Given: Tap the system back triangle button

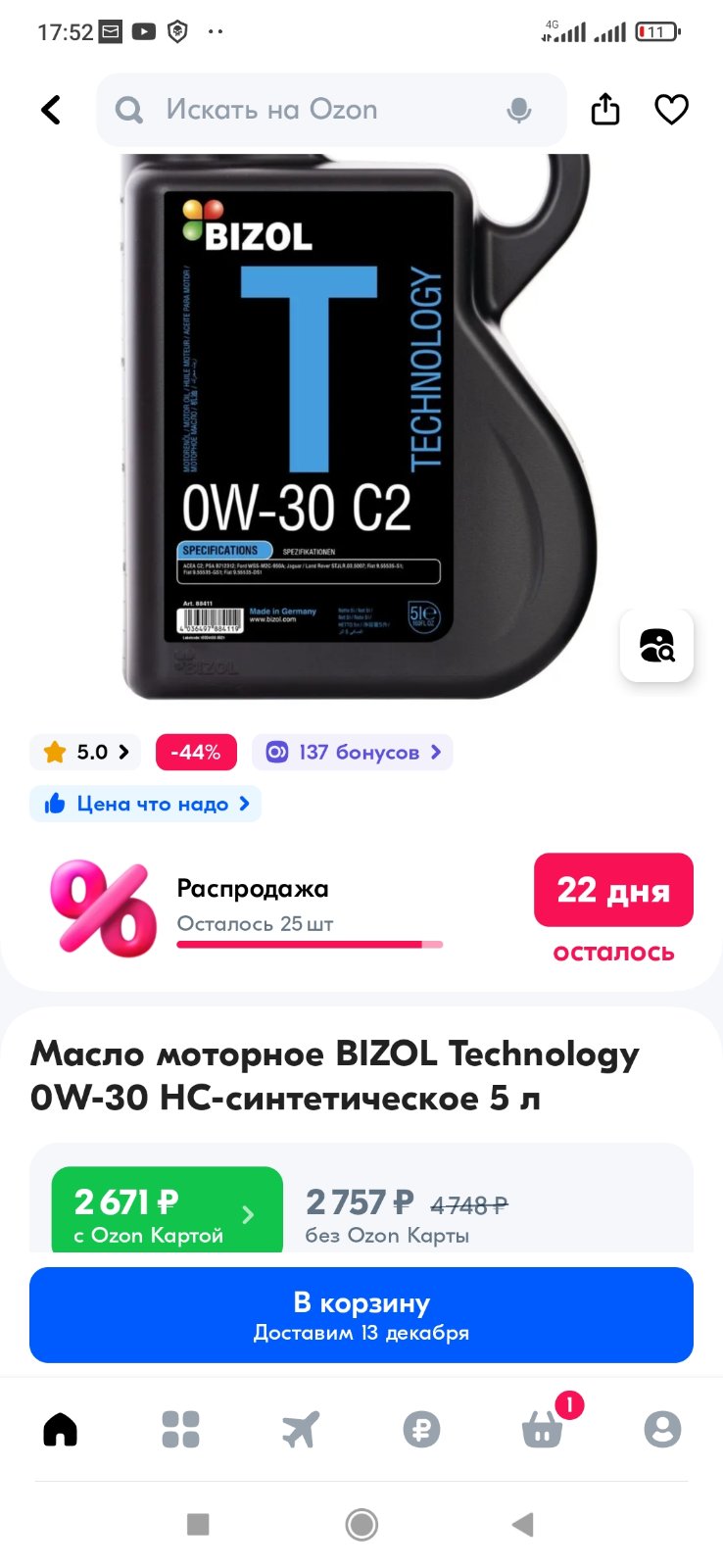Looking at the screenshot, I should [523, 1524].
